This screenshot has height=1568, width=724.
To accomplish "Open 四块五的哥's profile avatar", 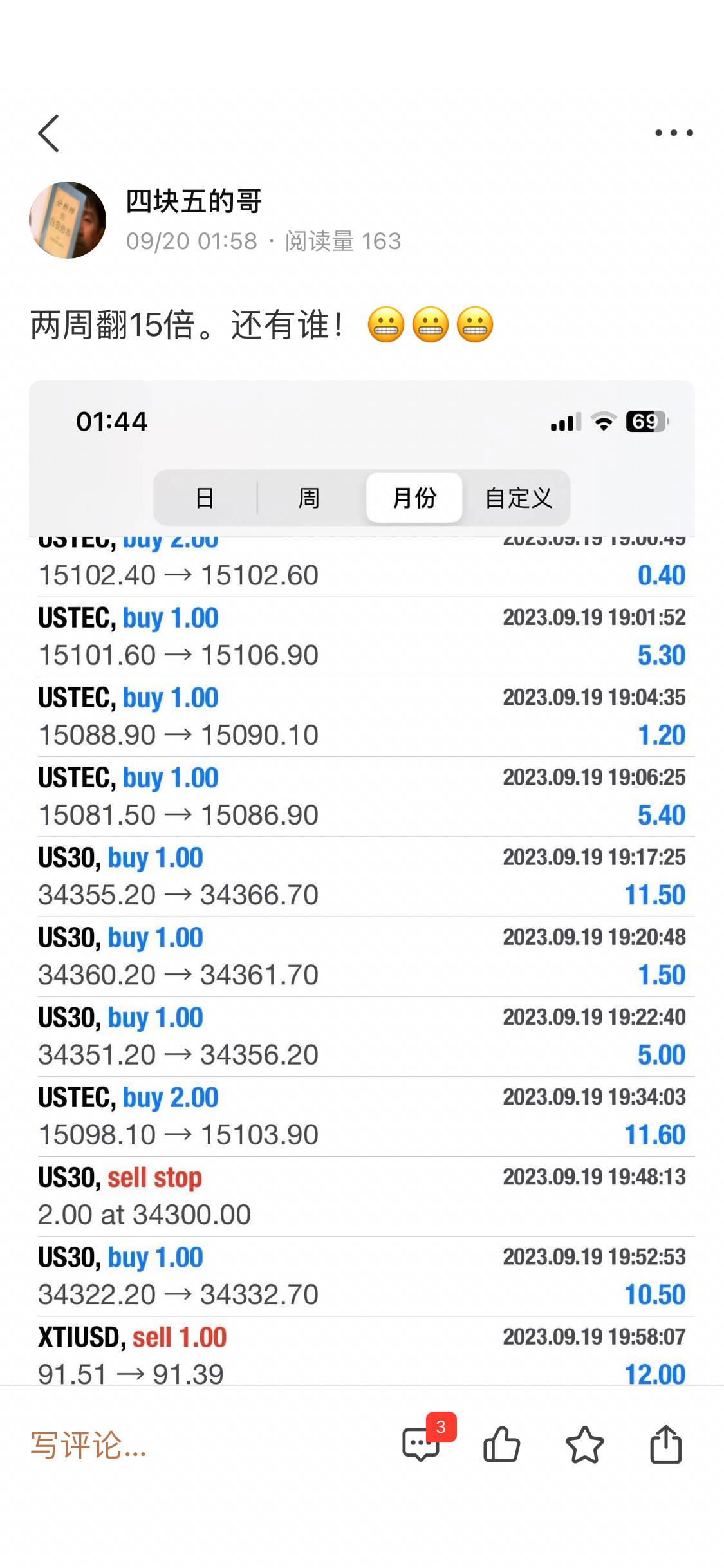I will [x=68, y=220].
